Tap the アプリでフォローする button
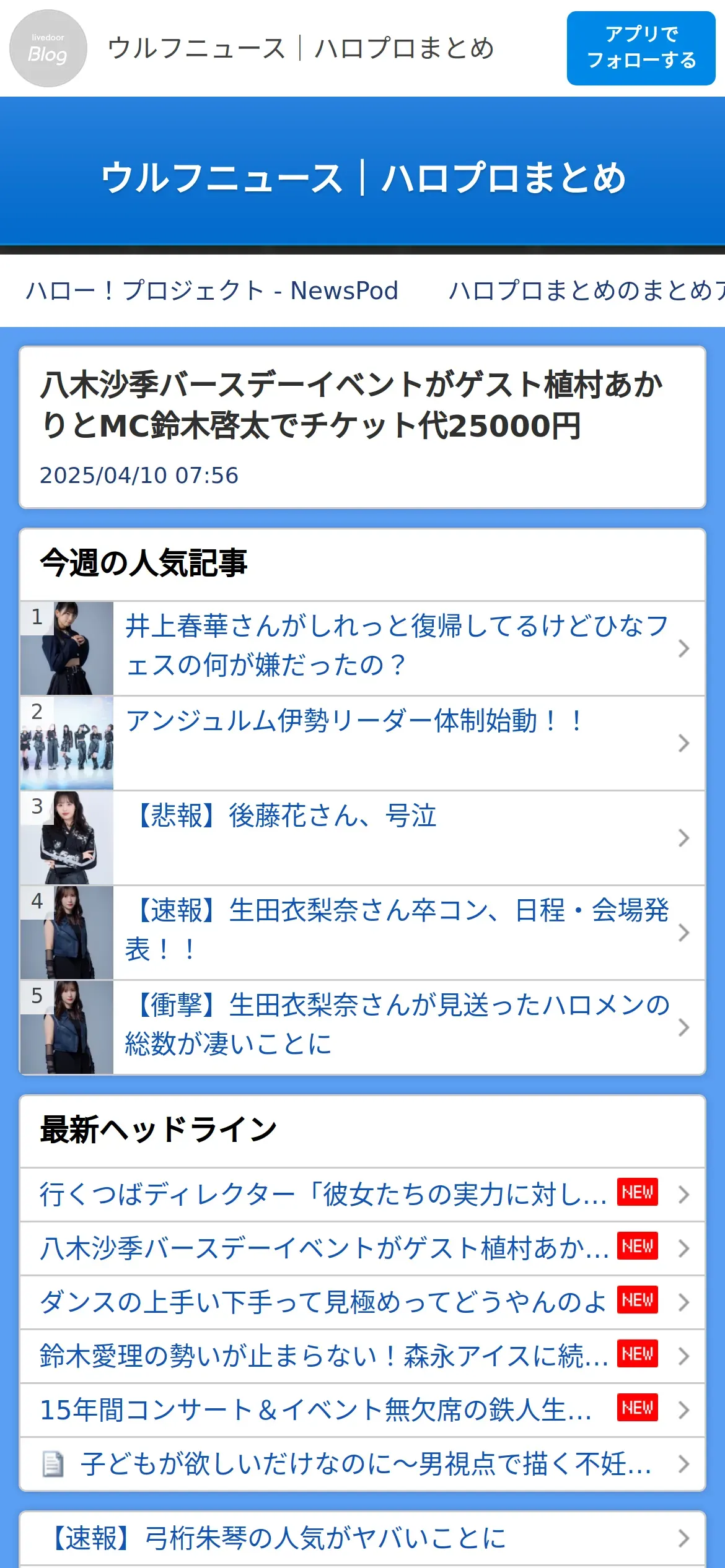 [641, 48]
